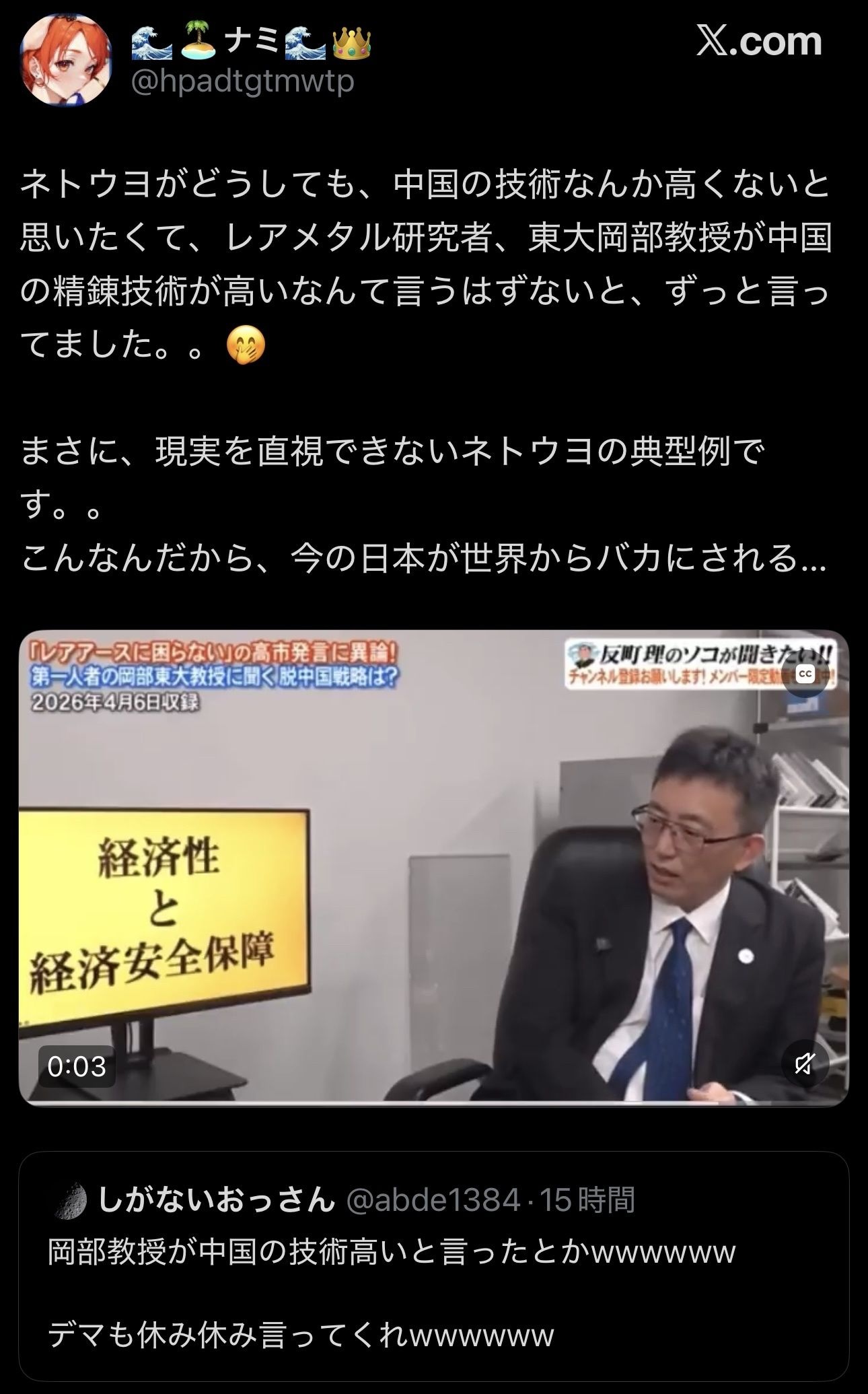The width and height of the screenshot is (868, 1394).
Task: Unmute the video sound
Action: pos(805,1064)
